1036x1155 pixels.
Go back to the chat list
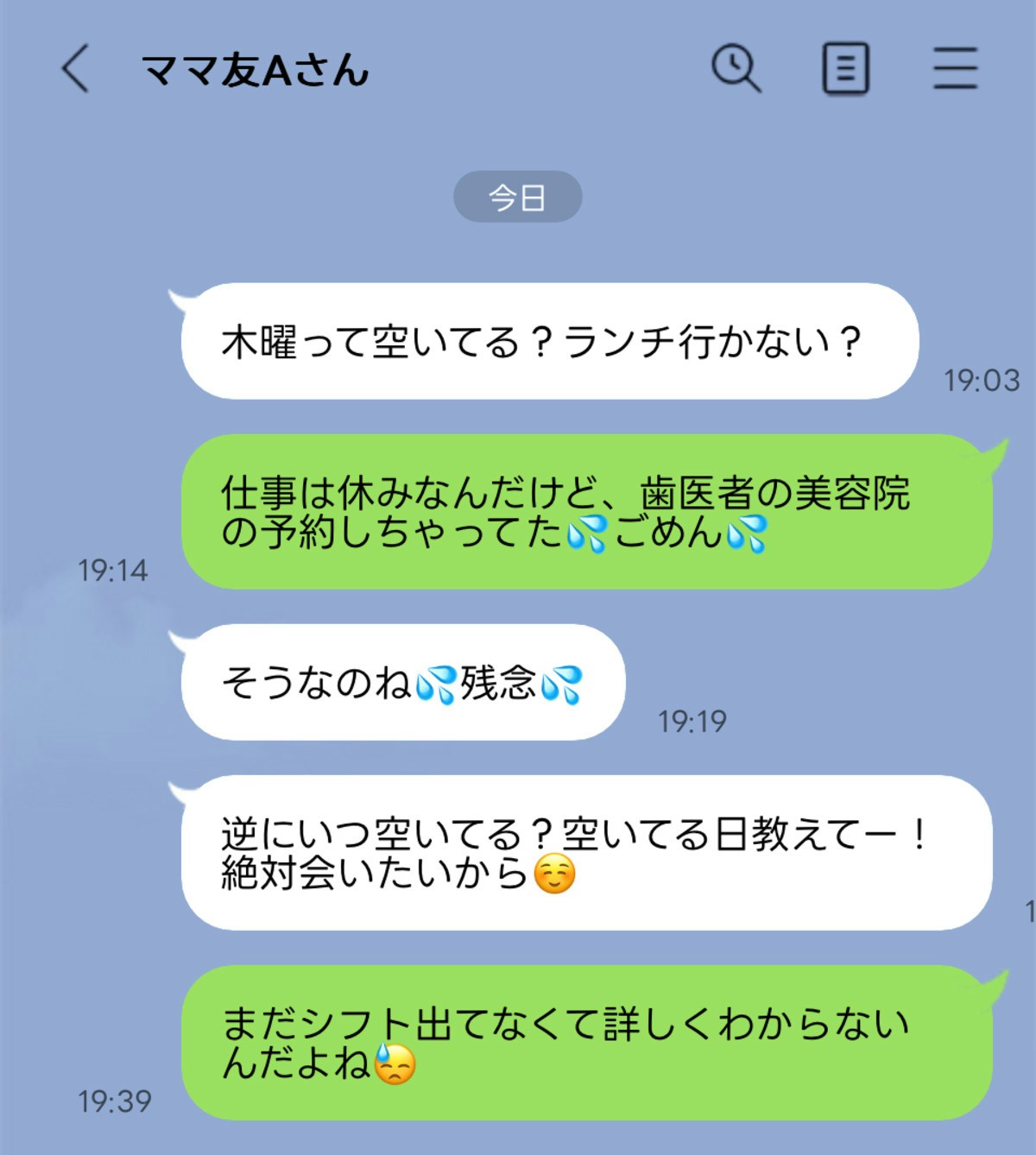pyautogui.click(x=76, y=69)
